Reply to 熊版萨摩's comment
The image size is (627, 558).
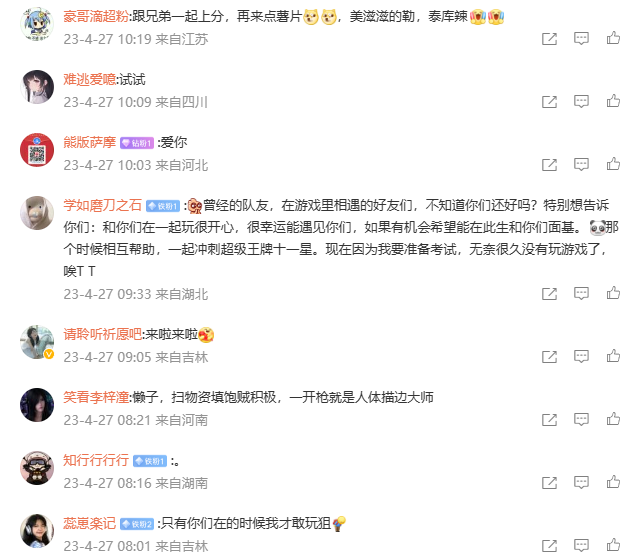(x=581, y=165)
